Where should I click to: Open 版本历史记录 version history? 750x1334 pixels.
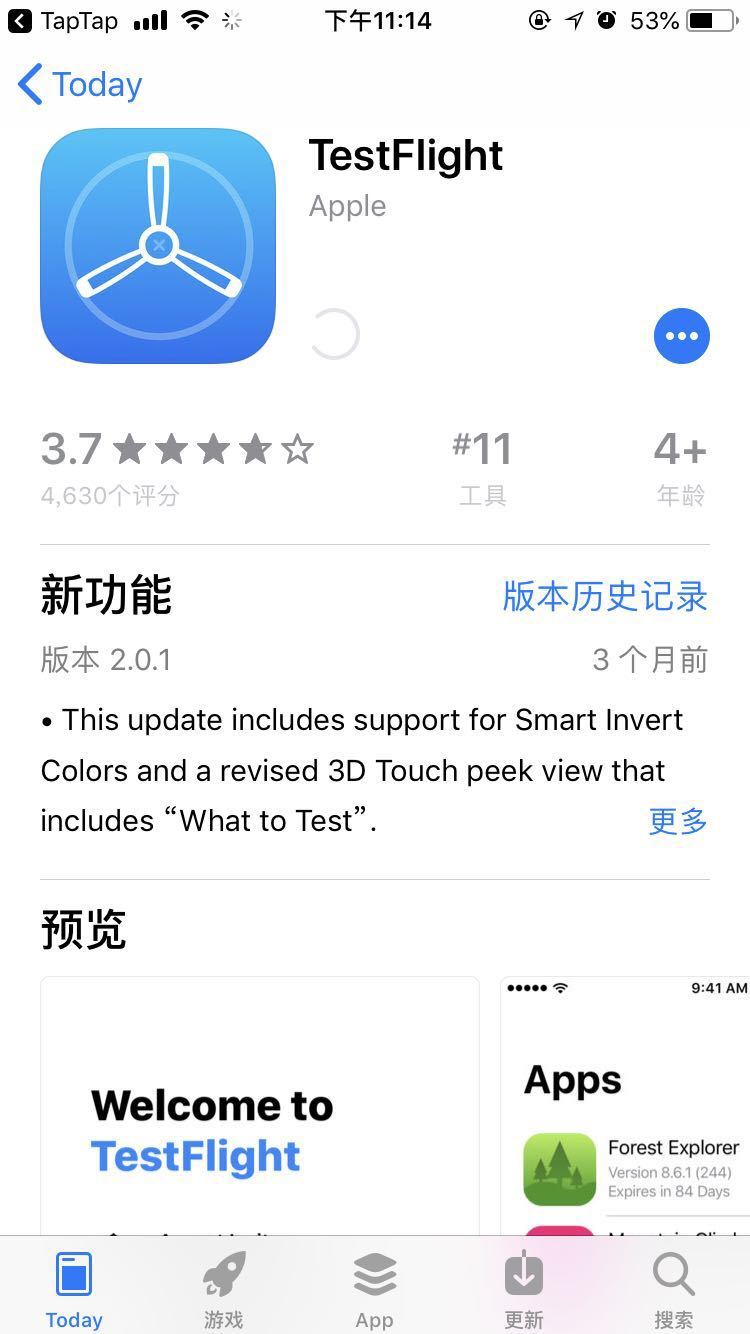pos(604,595)
